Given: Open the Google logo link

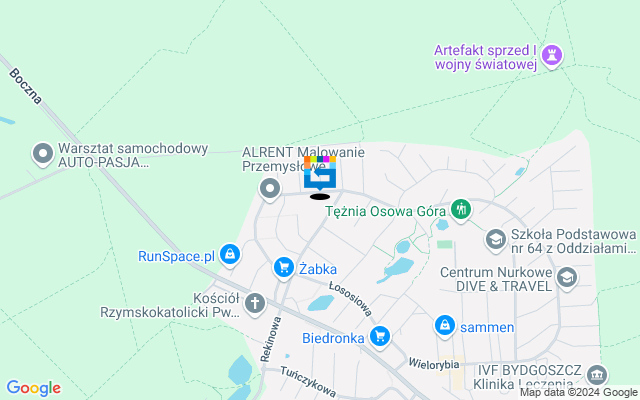Looking at the screenshot, I should coord(34,388).
